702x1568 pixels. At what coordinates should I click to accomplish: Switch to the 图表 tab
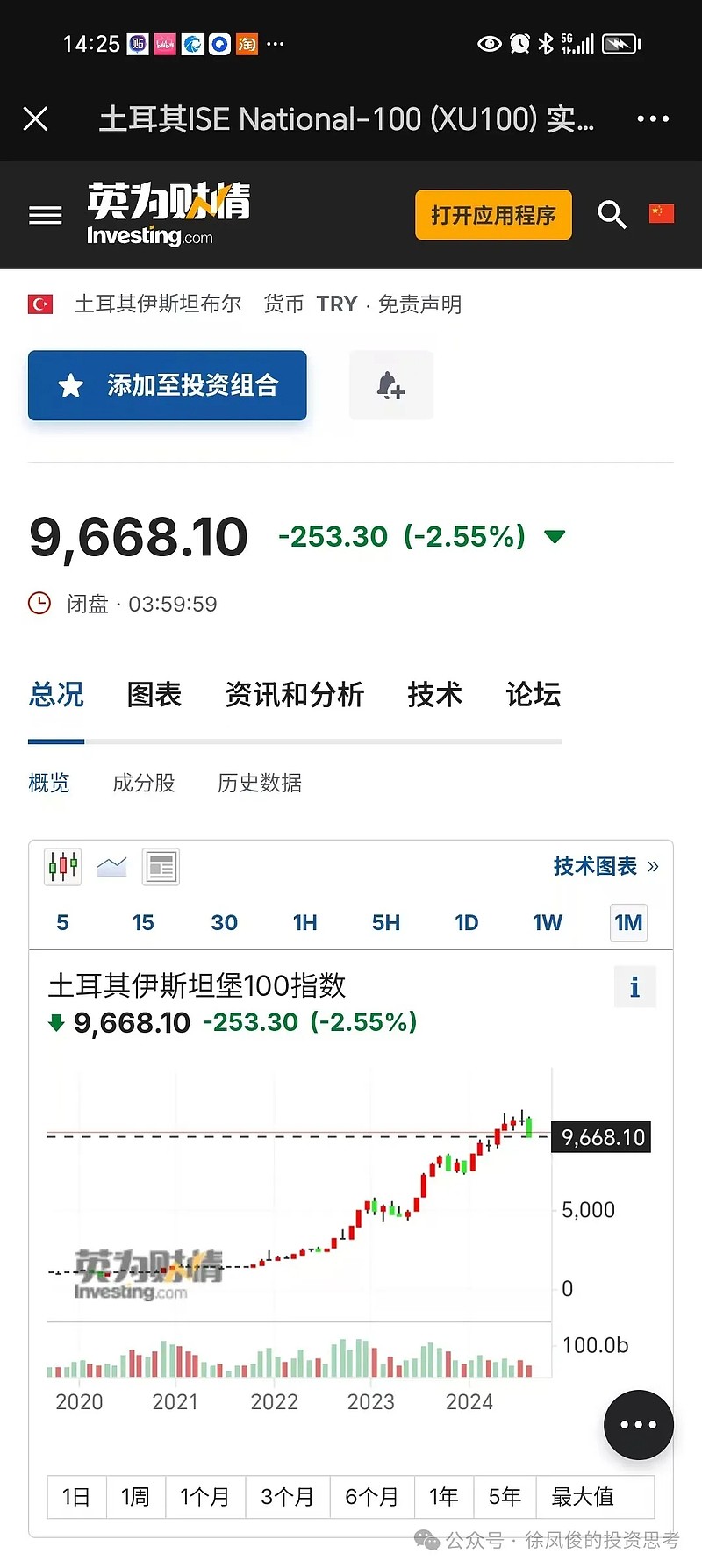click(154, 694)
